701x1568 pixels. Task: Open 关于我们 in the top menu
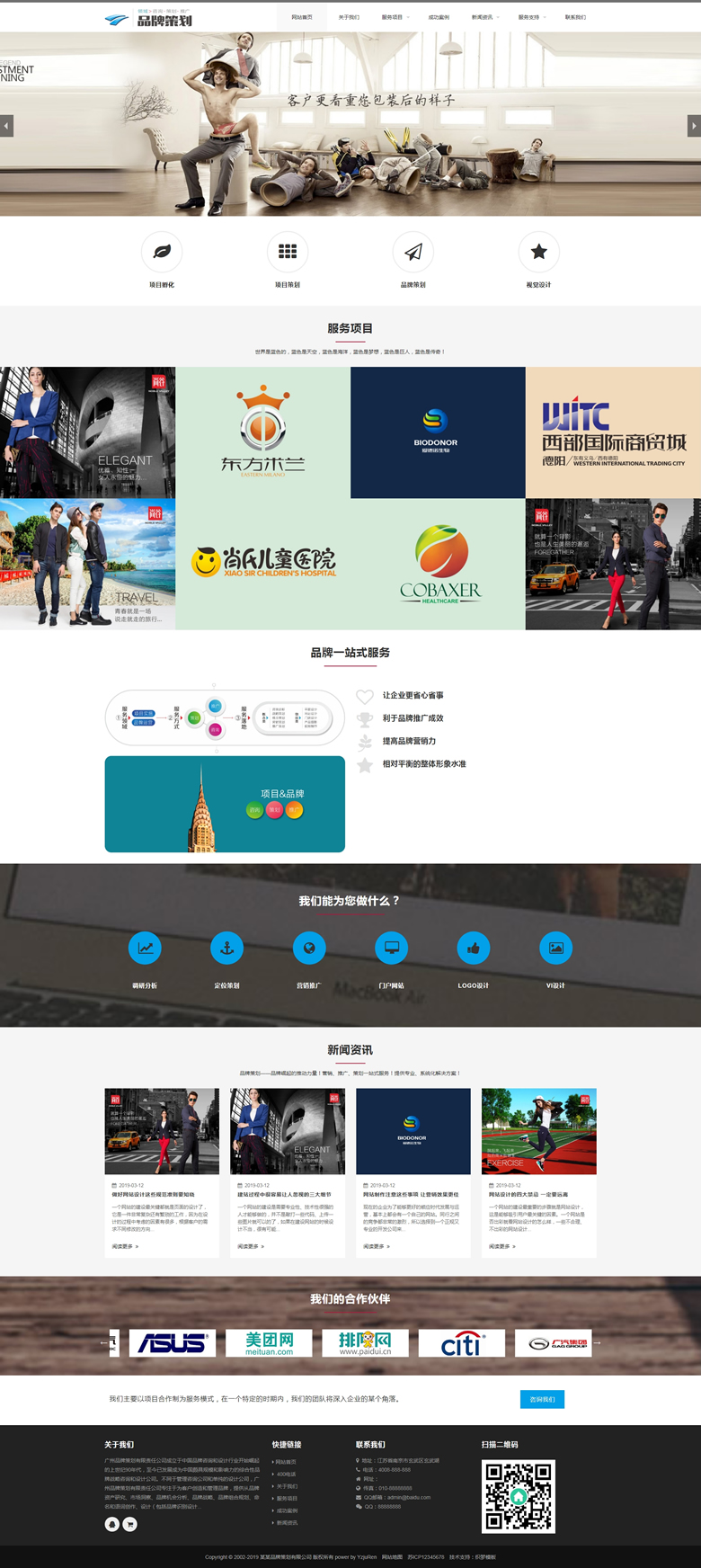[x=349, y=17]
